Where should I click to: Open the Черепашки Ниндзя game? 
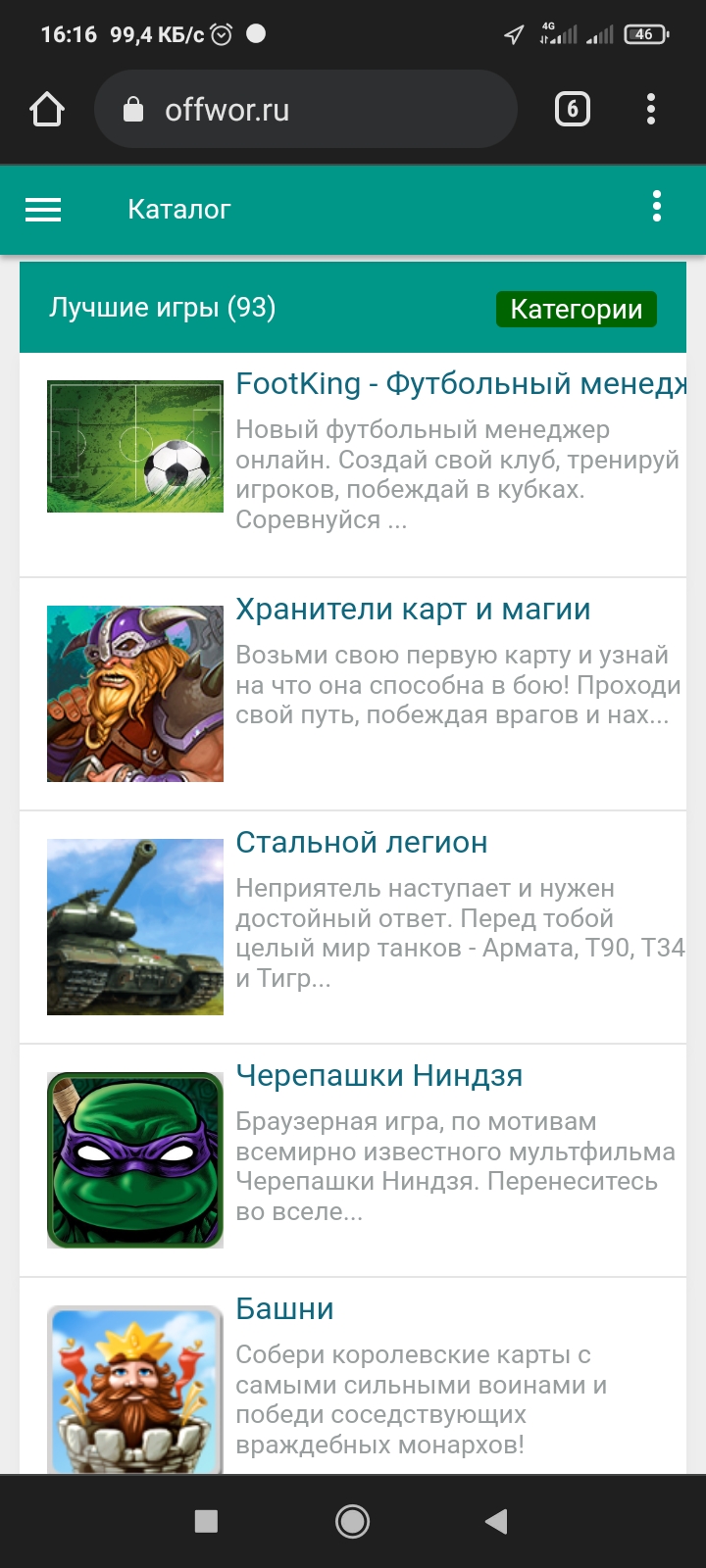pos(379,1076)
